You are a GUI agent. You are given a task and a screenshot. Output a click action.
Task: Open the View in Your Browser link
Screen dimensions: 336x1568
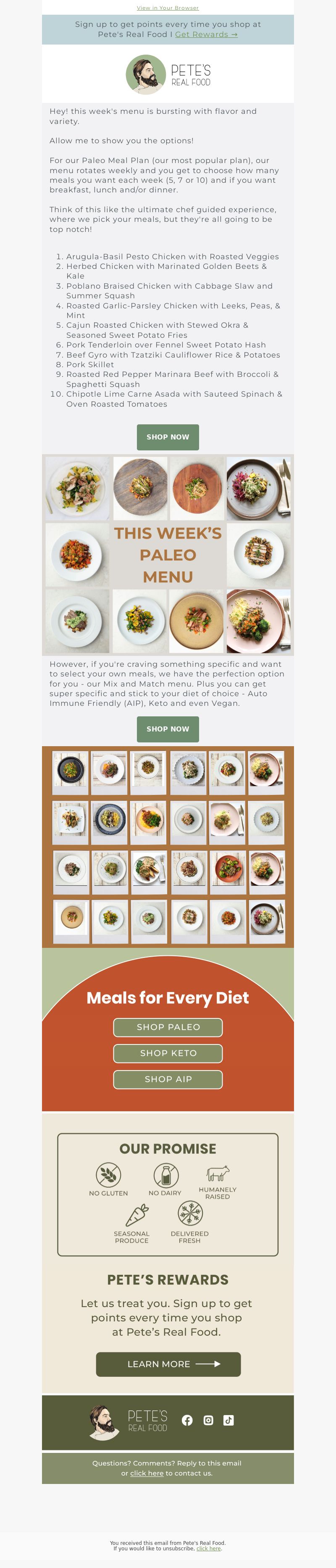[168, 8]
